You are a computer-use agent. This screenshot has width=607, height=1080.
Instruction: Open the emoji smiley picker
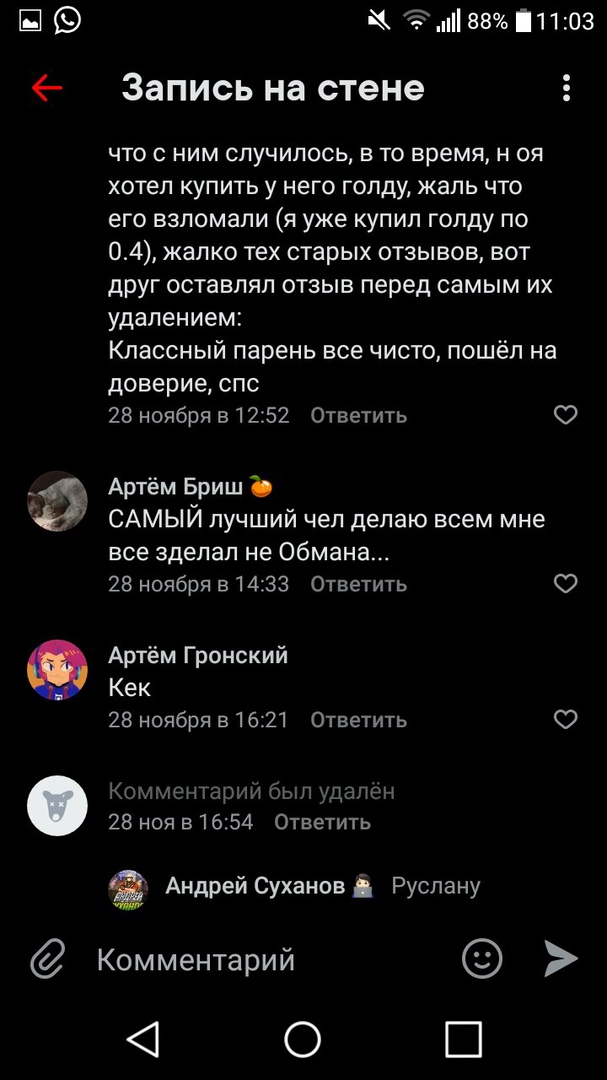[482, 960]
